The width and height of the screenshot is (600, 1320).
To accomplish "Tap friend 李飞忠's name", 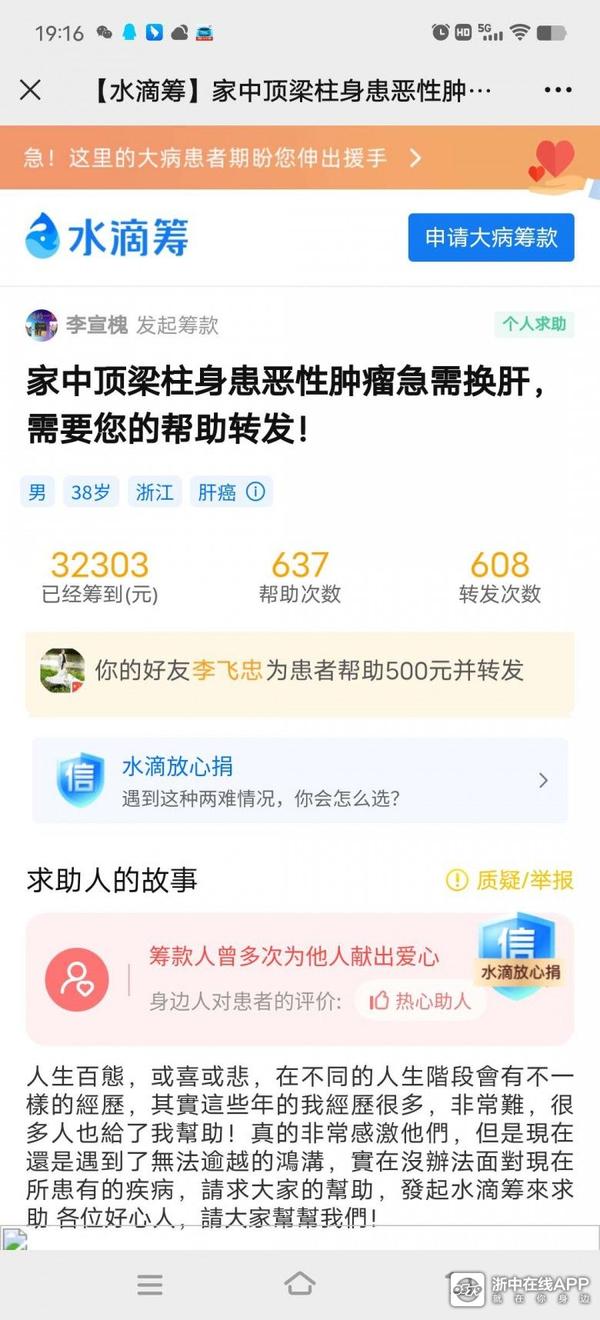I will click(227, 670).
